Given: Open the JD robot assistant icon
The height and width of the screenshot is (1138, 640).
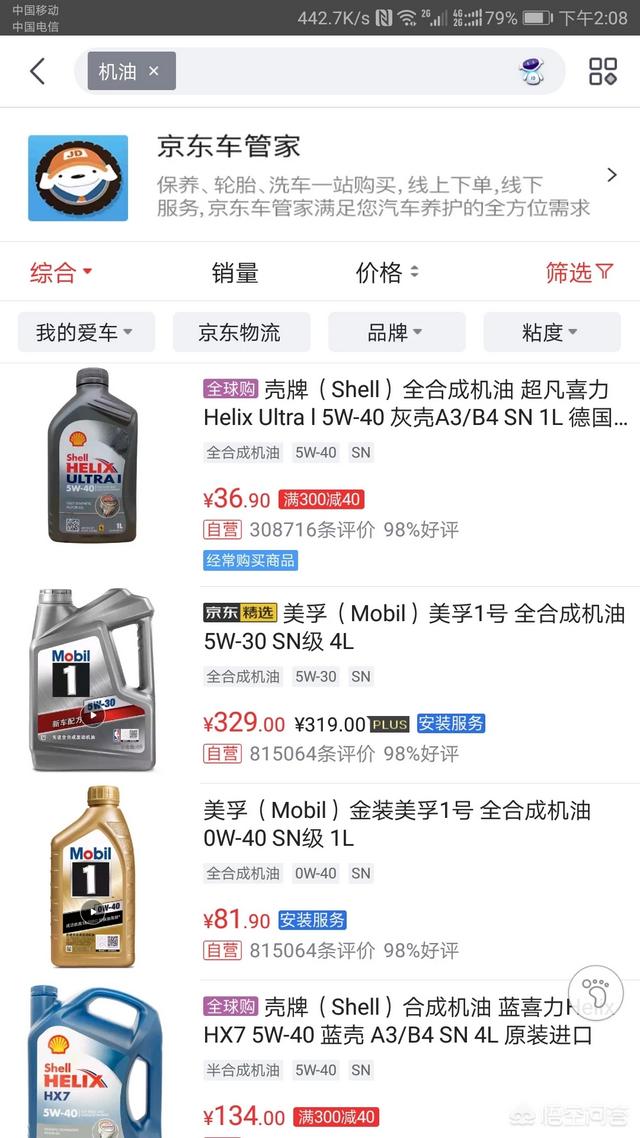Looking at the screenshot, I should click(531, 71).
